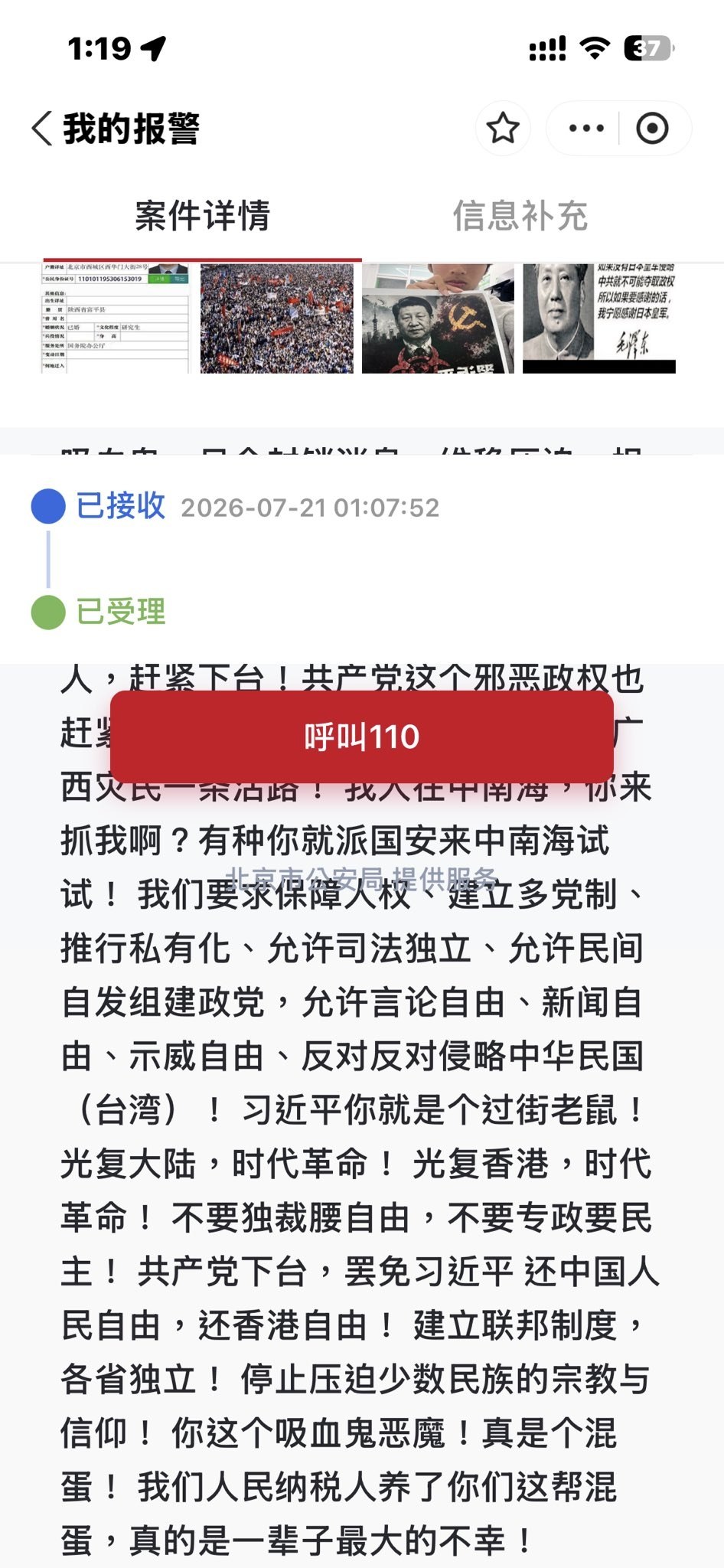Close the mini program via circle icon
This screenshot has width=724, height=1568.
(652, 128)
